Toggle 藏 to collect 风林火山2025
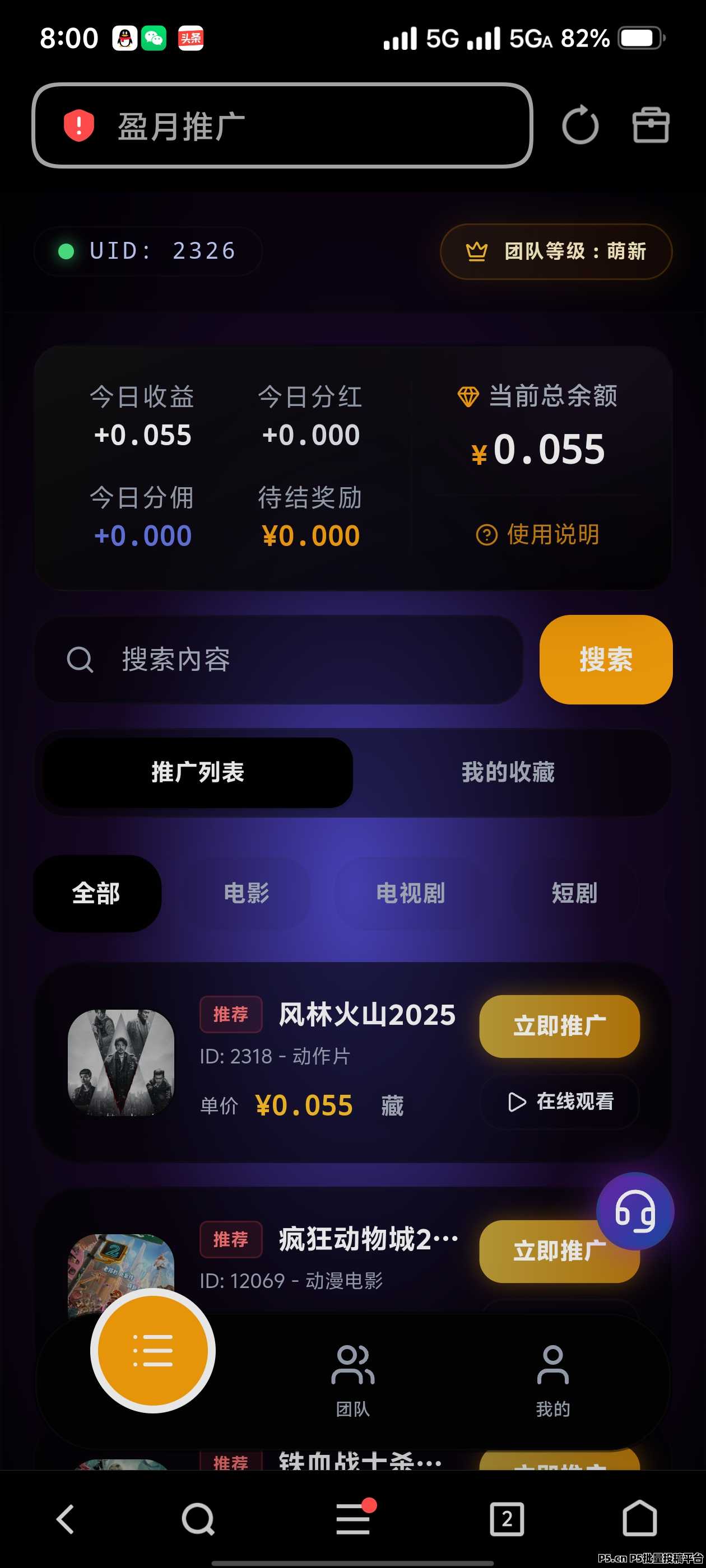 392,1104
